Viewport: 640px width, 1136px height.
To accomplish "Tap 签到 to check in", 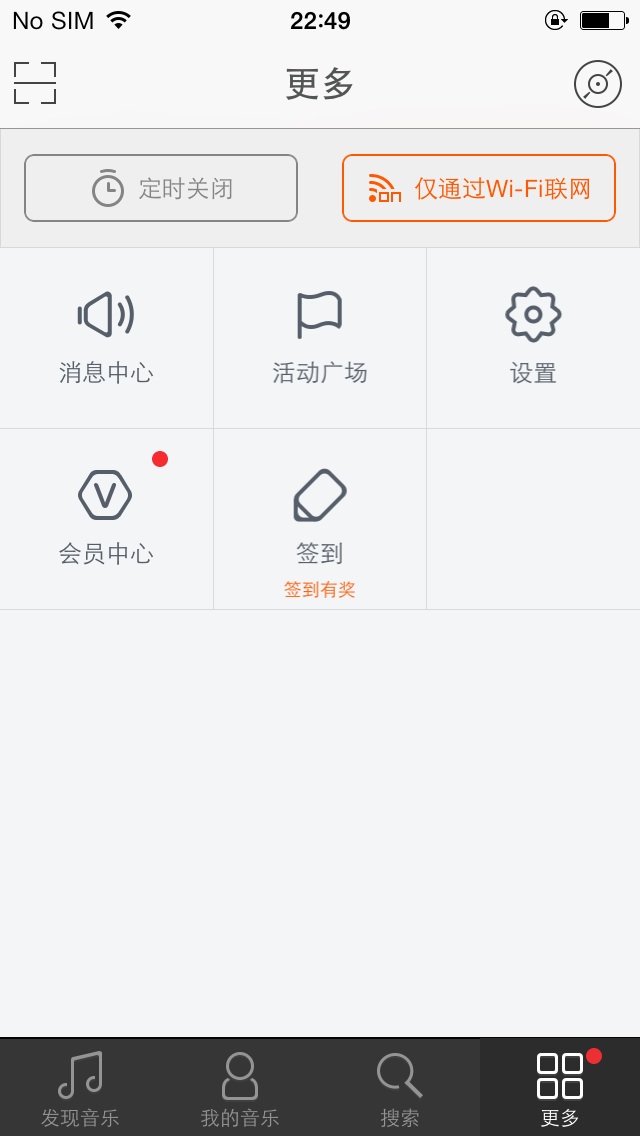I will tap(320, 519).
